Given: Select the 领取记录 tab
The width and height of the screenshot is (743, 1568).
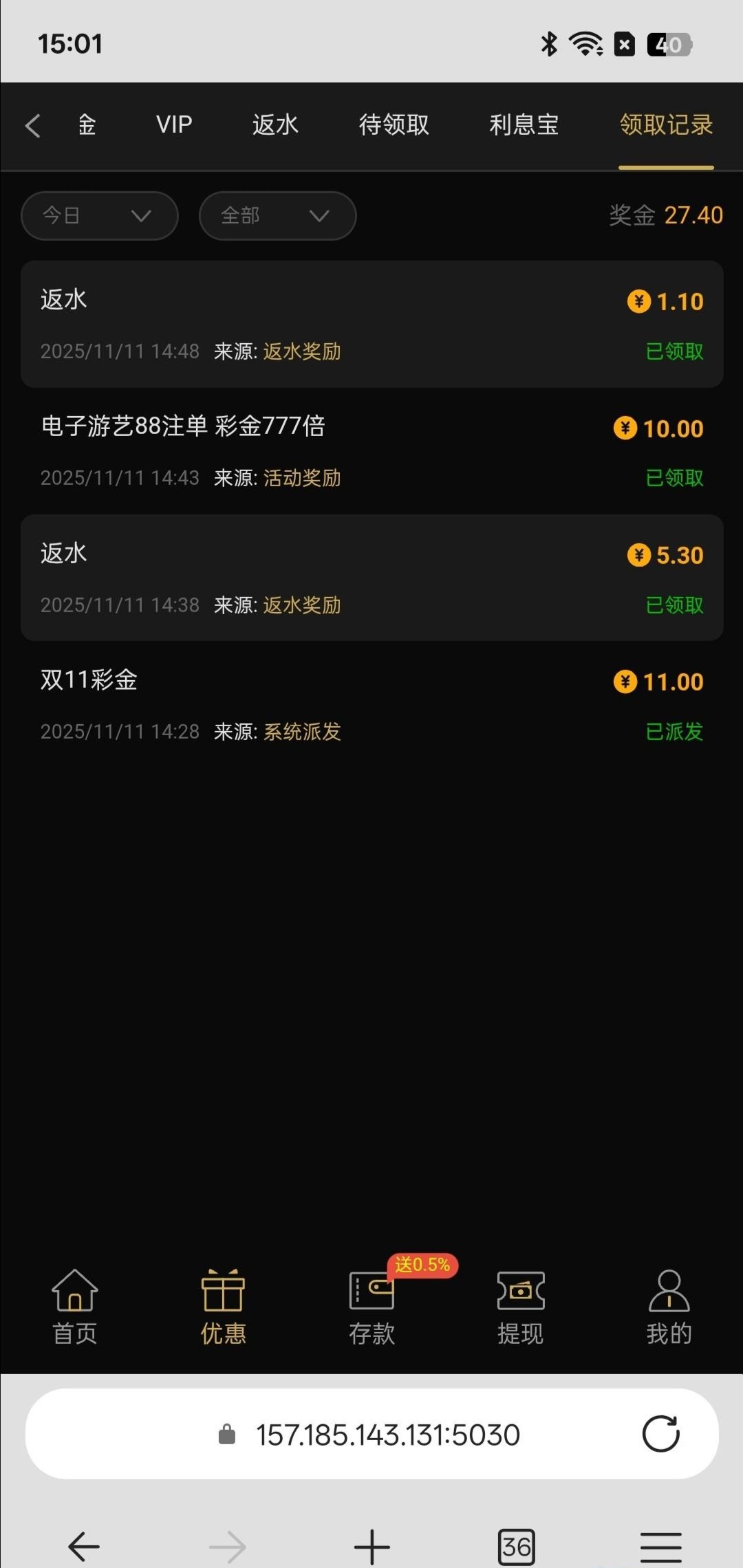Looking at the screenshot, I should click(666, 125).
